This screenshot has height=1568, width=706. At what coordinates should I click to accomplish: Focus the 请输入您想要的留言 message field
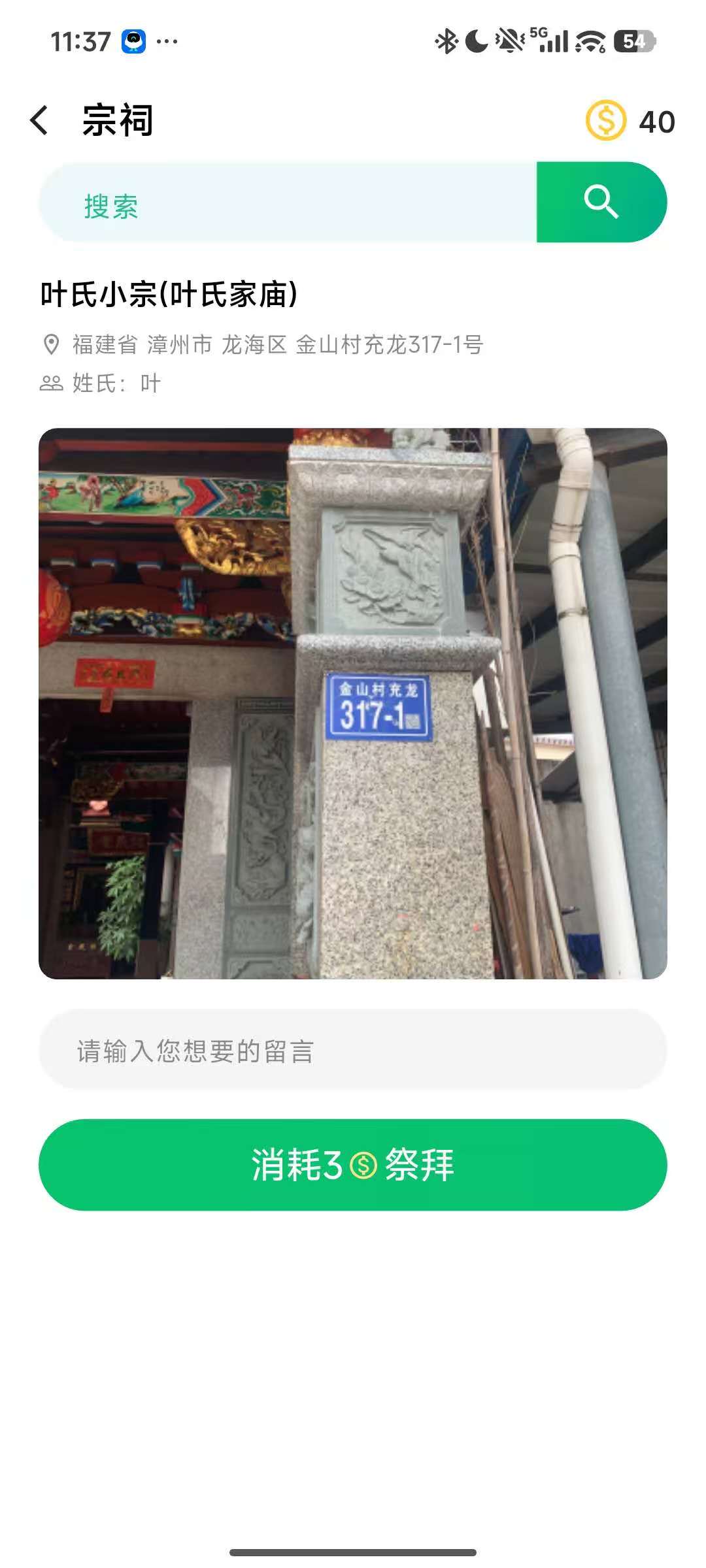353,1051
